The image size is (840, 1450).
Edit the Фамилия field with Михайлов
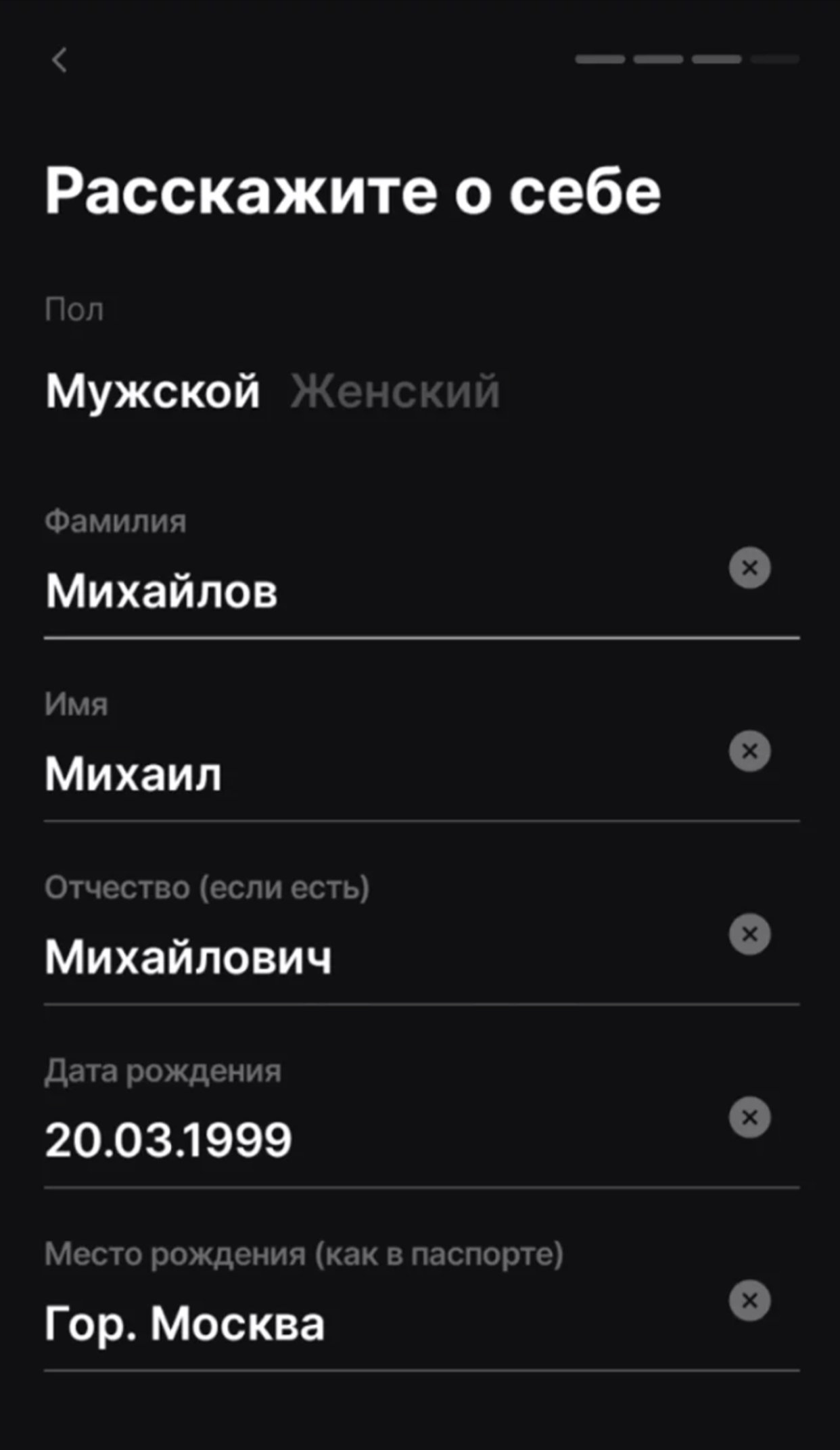(x=162, y=591)
